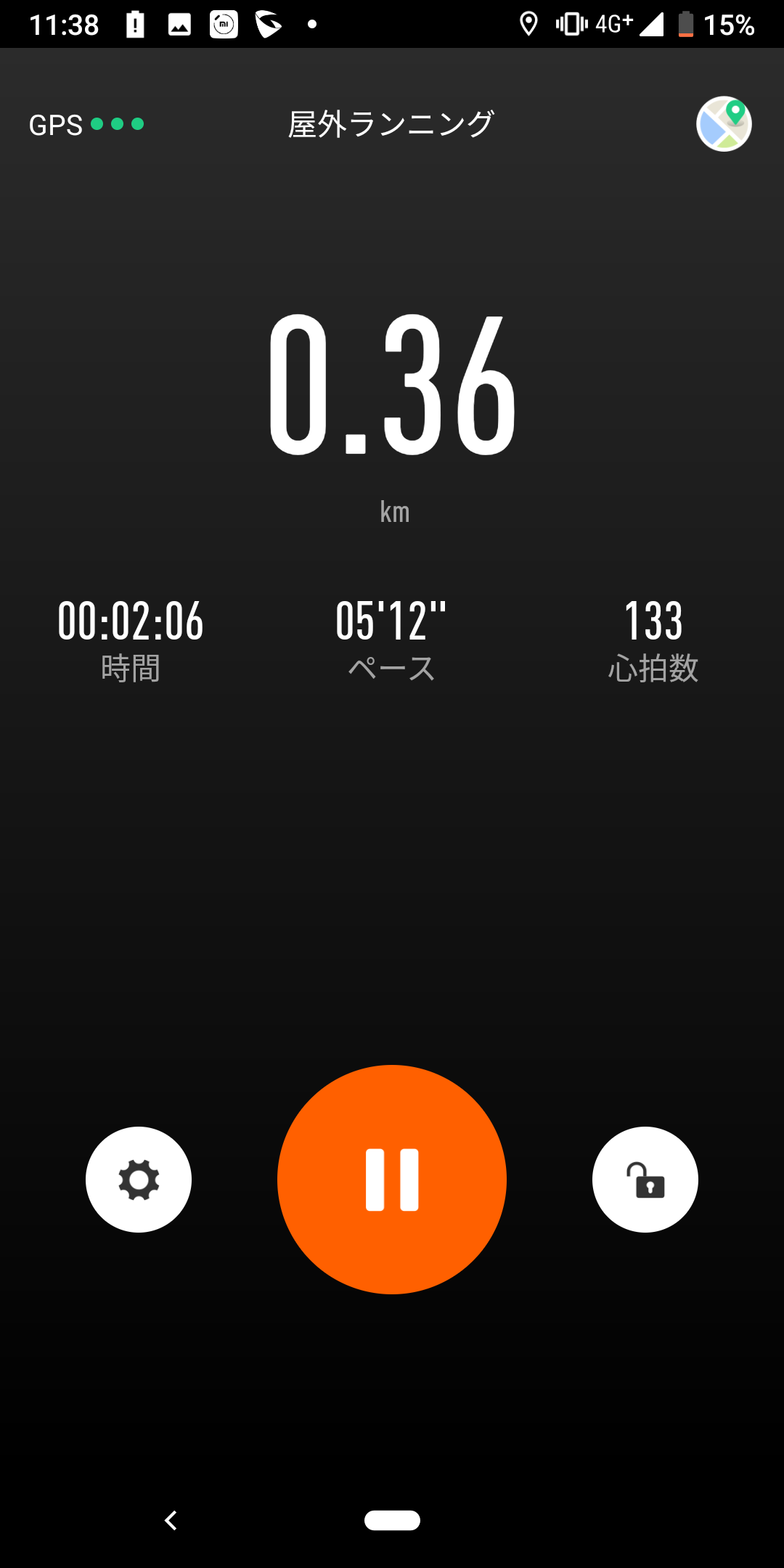Open workout settings gear button
Image resolution: width=784 pixels, height=1568 pixels.
click(139, 1180)
